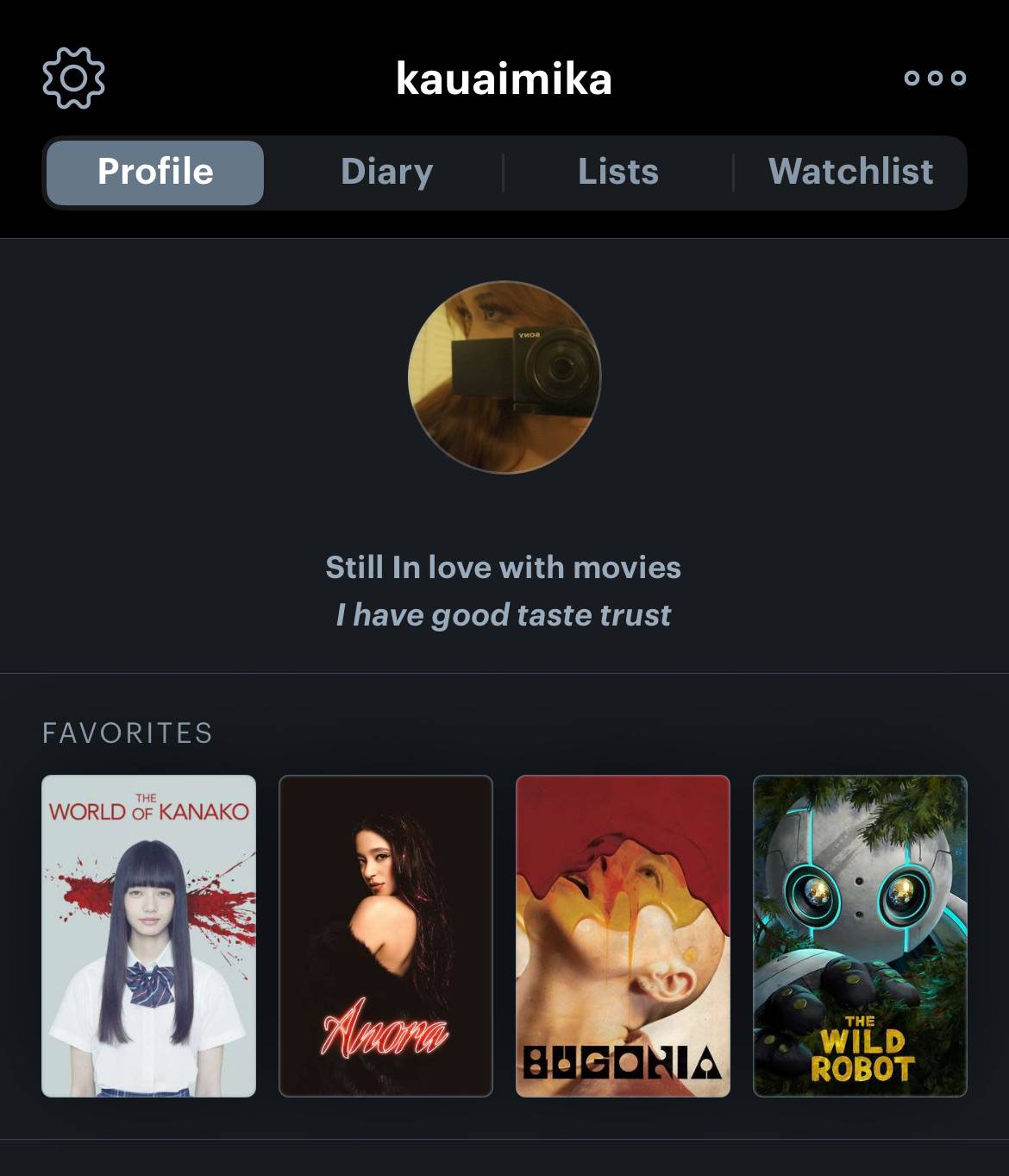Open the Anora favorite film
The height and width of the screenshot is (1176, 1009).
[x=385, y=936]
